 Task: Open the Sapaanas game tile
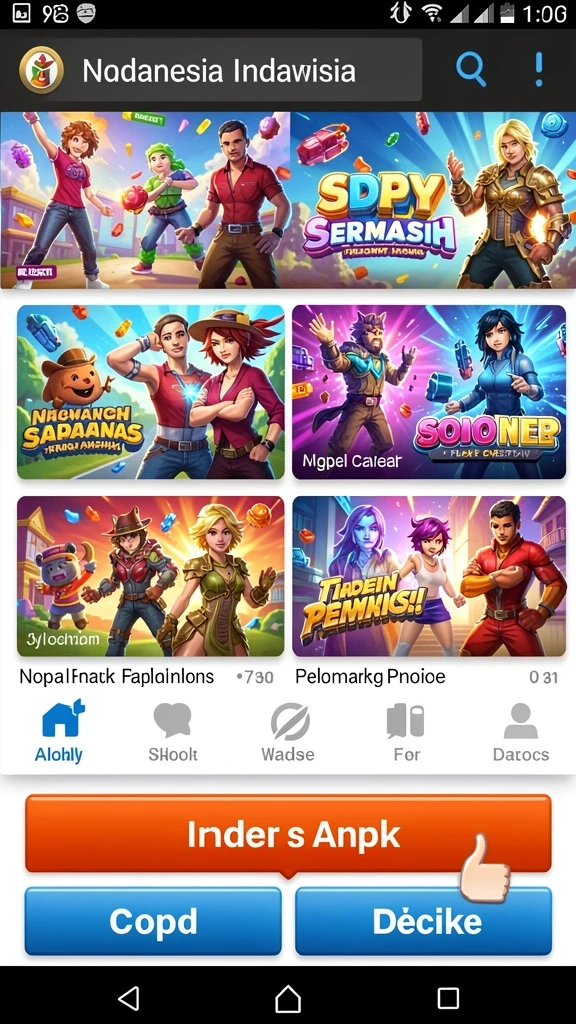pyautogui.click(x=151, y=392)
